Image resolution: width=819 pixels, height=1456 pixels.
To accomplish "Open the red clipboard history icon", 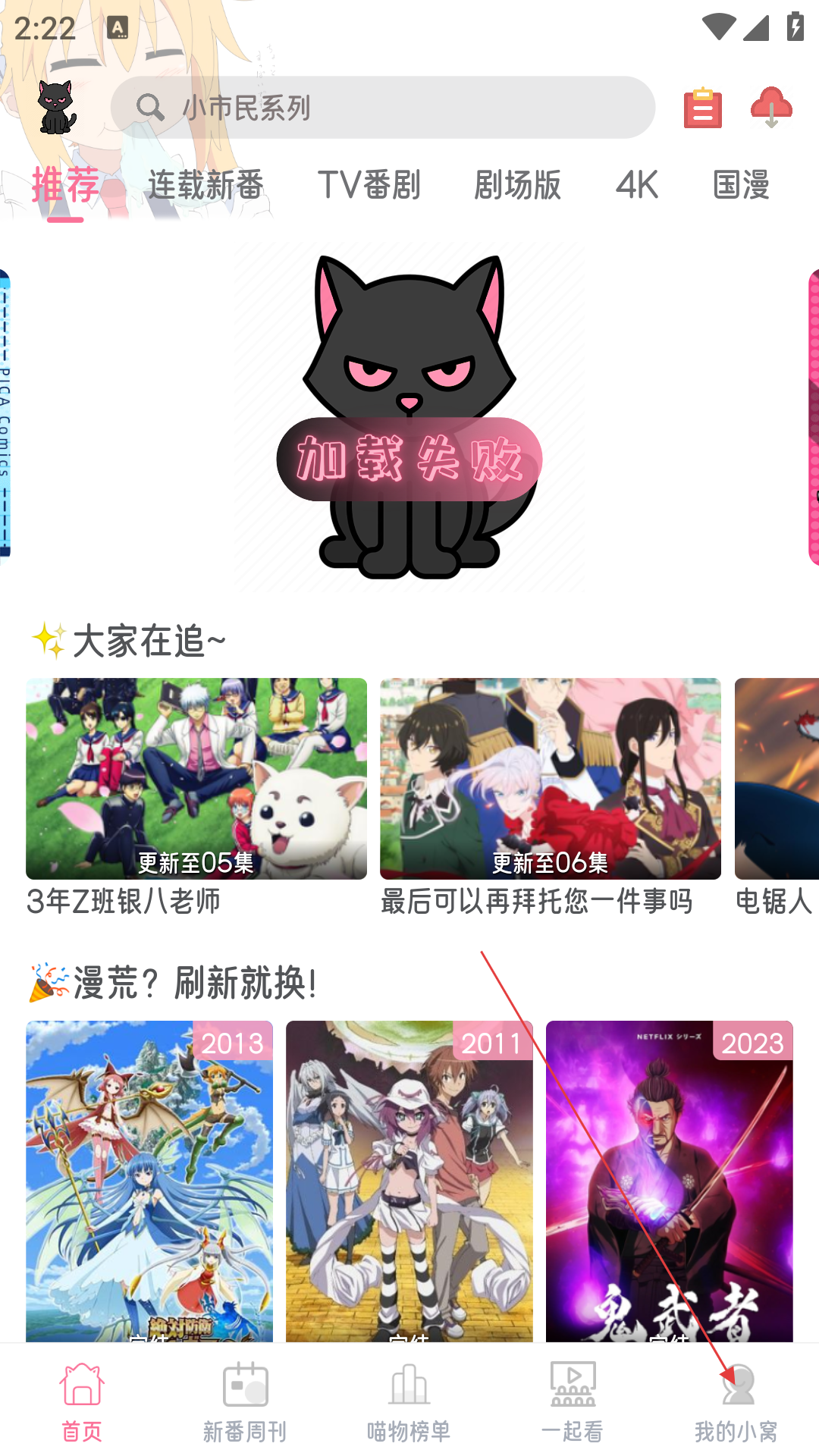I will point(702,108).
